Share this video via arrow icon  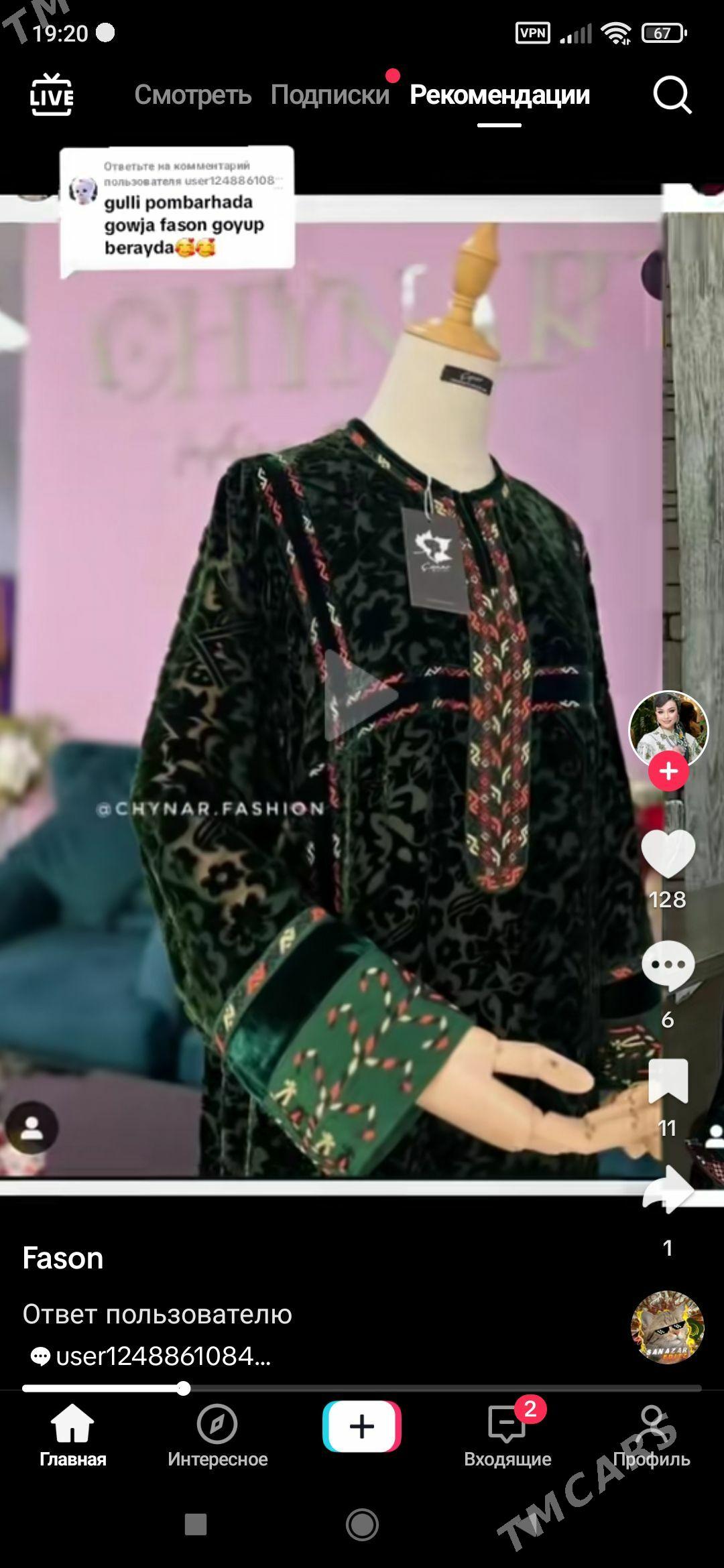click(x=668, y=1189)
